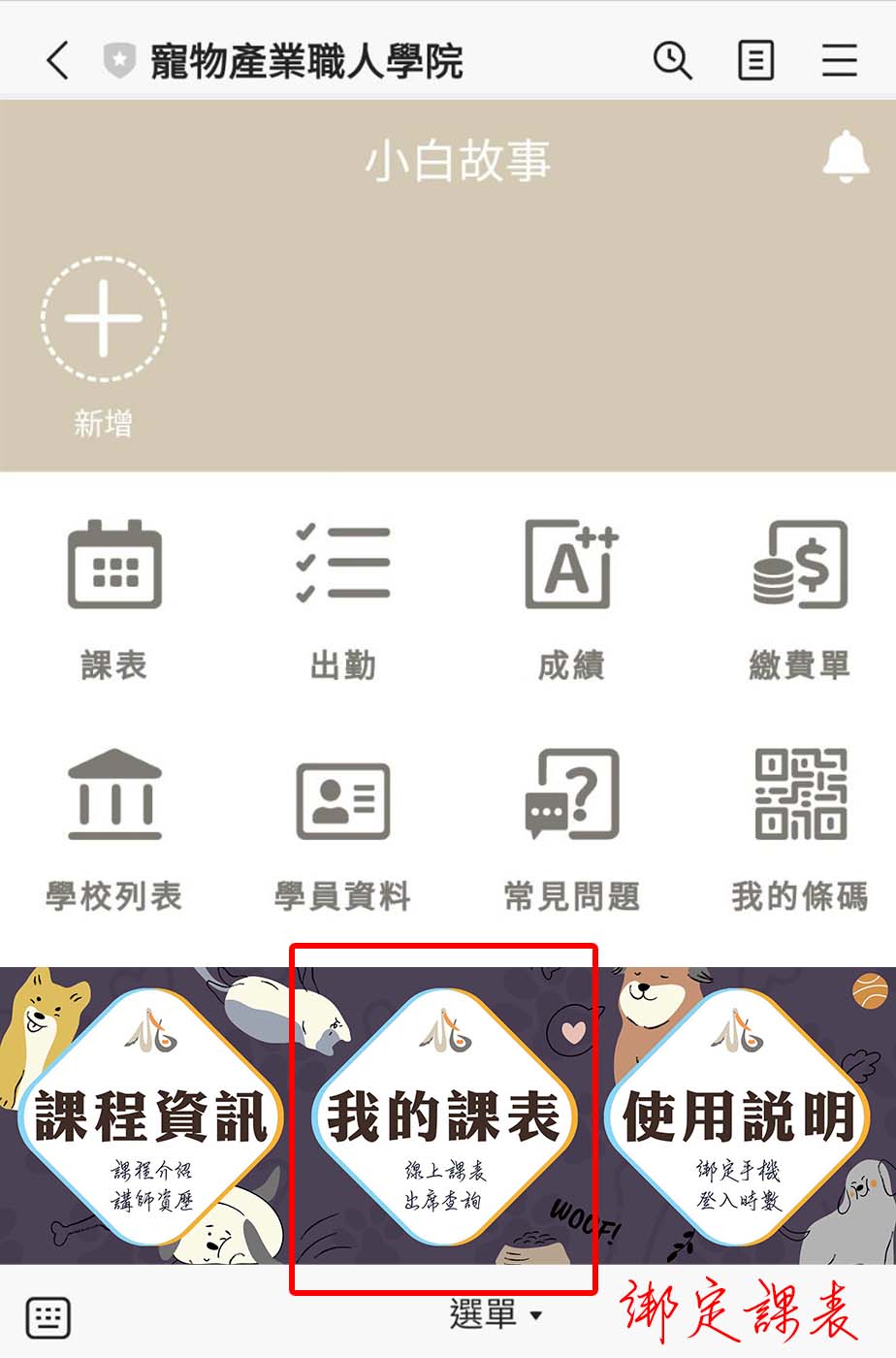Search within this chat
Viewport: 896px width, 1358px height.
pyautogui.click(x=672, y=60)
